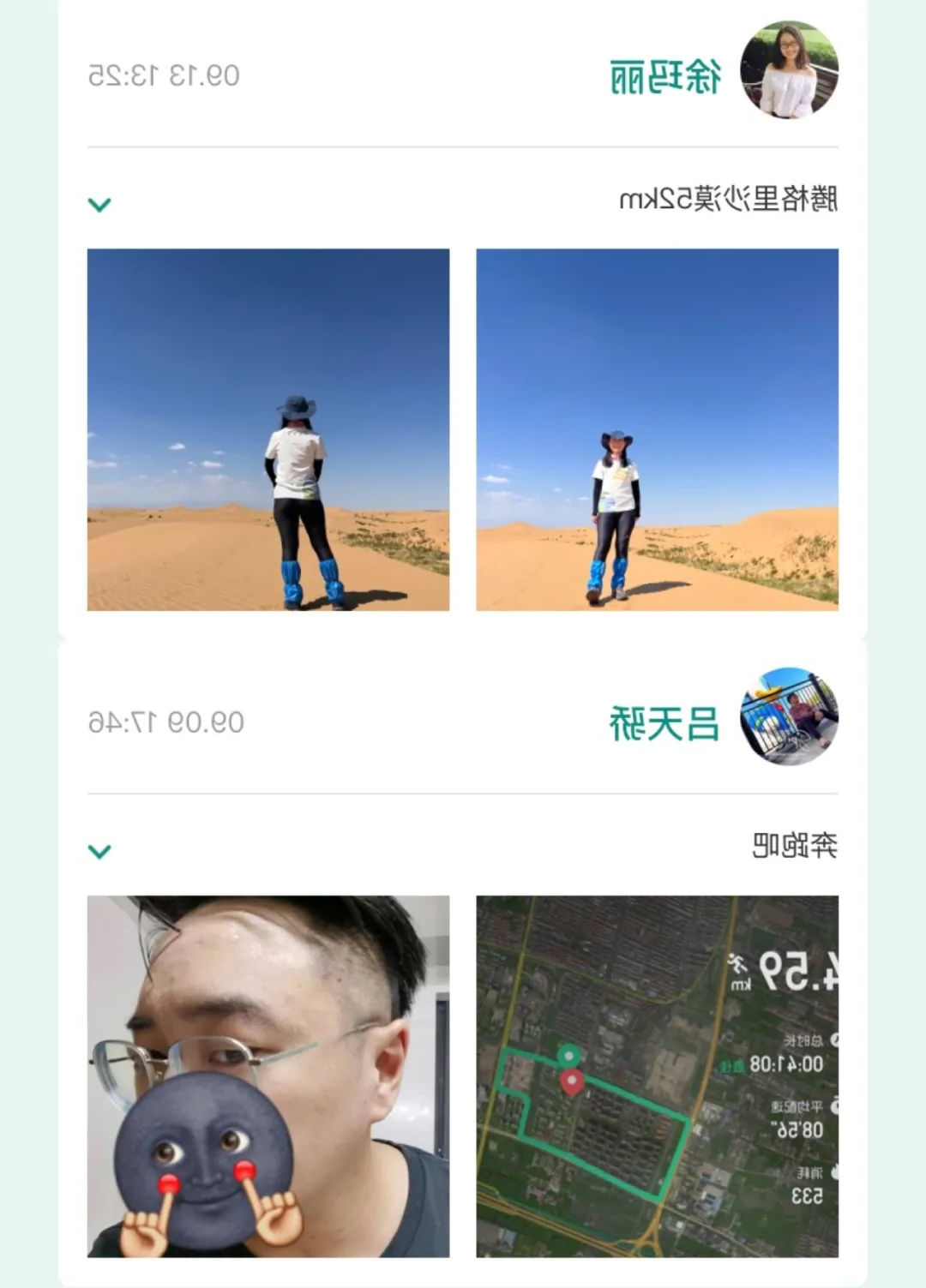Open 徐玛丽's profile avatar
The height and width of the screenshot is (1288, 926).
789,69
